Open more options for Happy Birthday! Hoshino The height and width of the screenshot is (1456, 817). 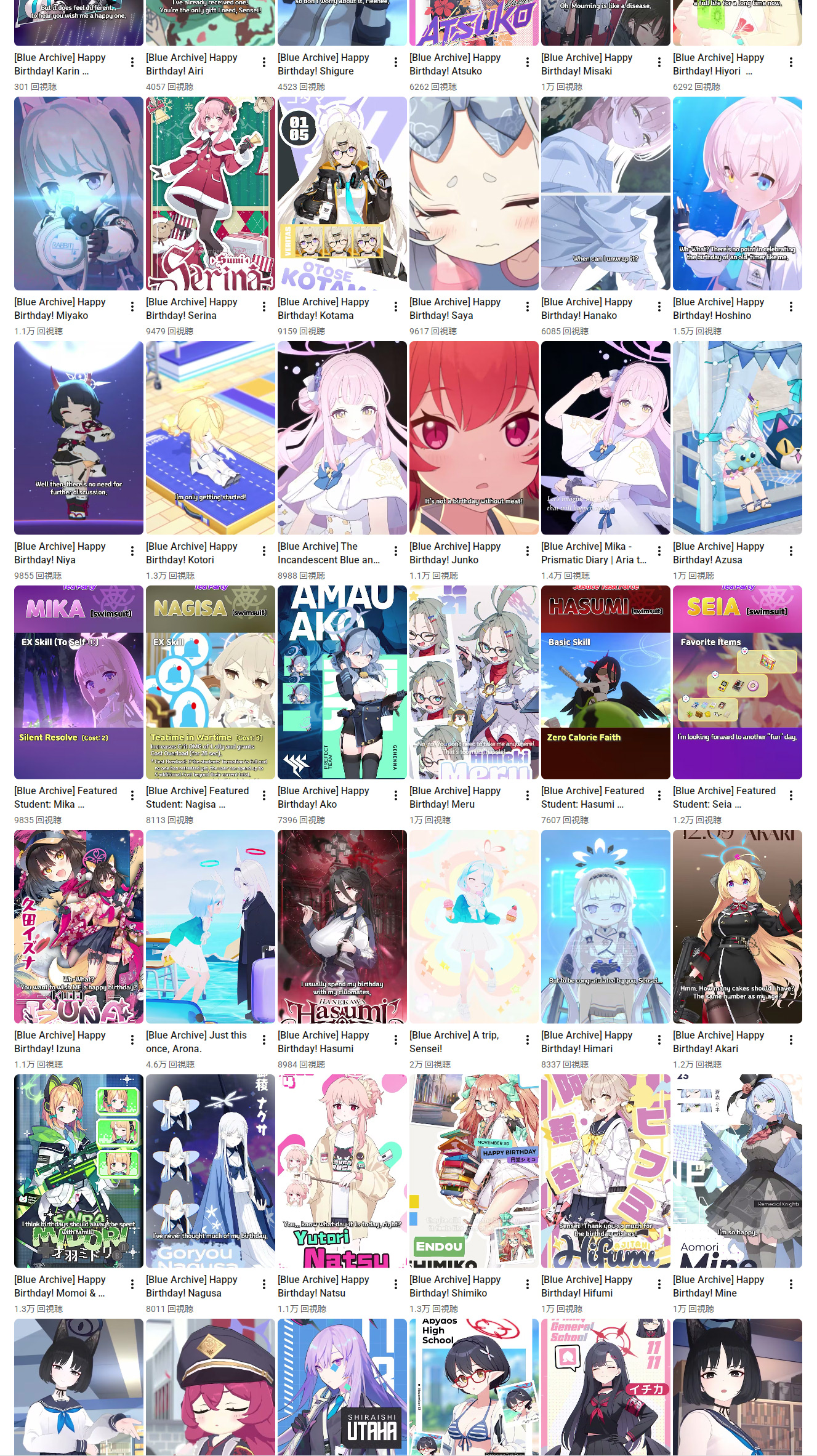(x=791, y=307)
